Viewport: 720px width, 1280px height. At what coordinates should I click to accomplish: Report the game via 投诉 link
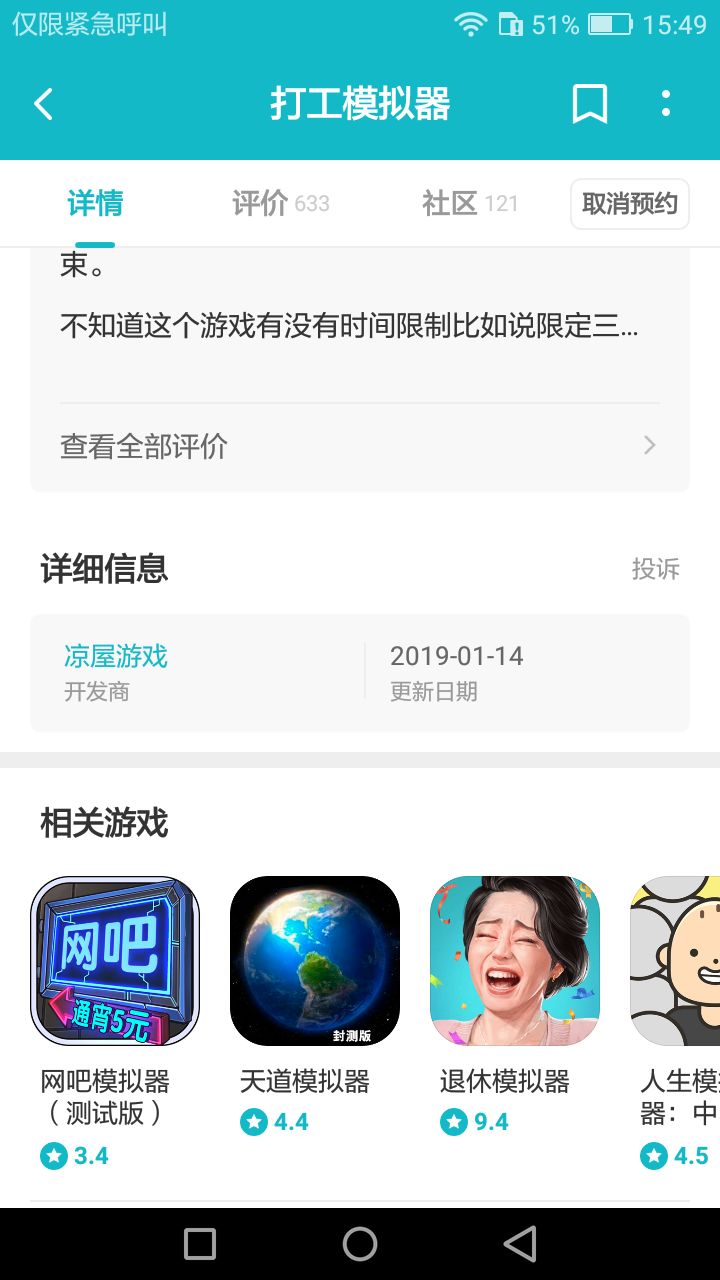click(657, 569)
